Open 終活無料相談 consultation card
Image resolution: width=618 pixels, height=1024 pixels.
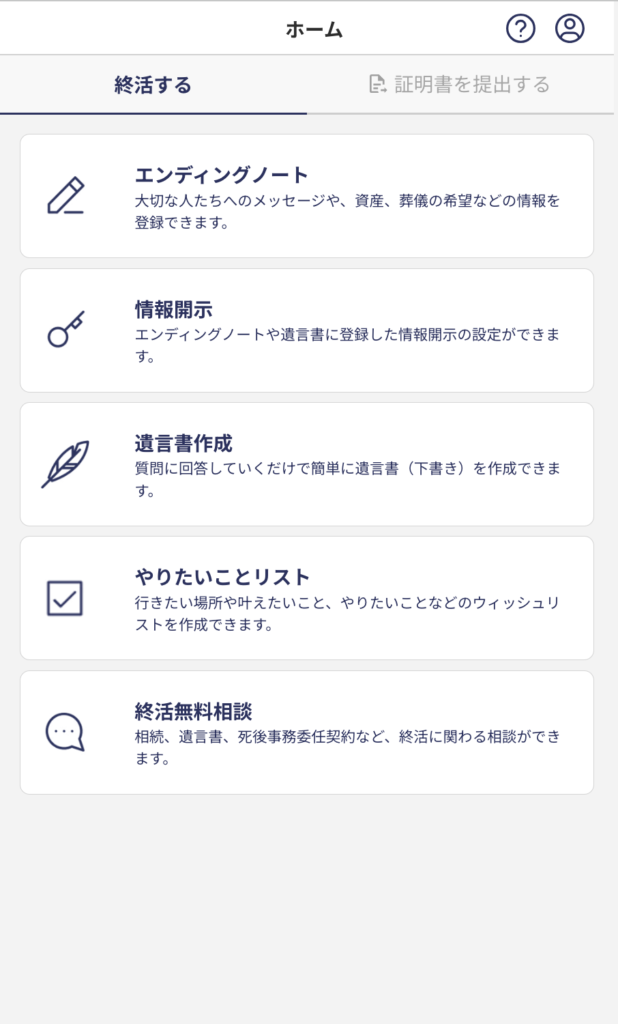(x=307, y=732)
